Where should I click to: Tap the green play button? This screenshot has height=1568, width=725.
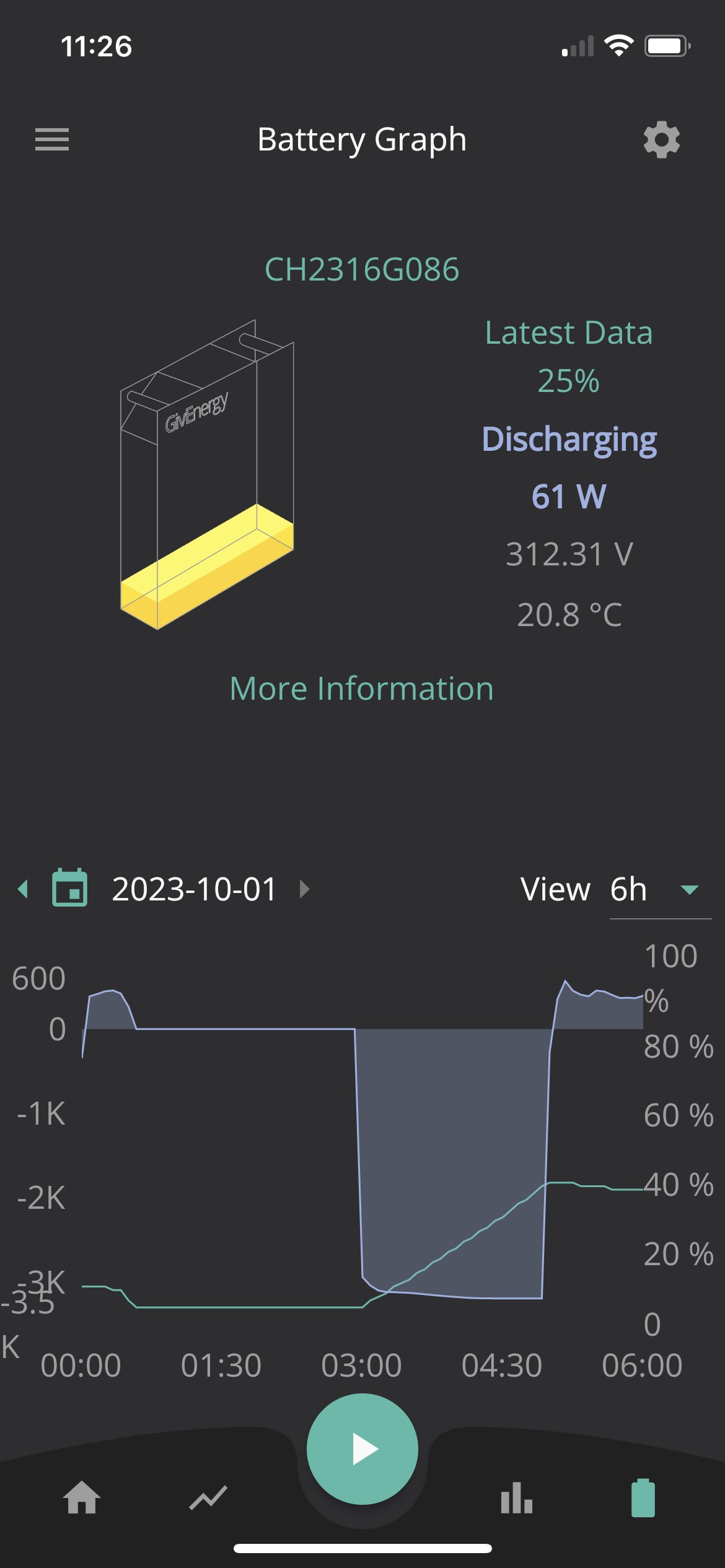click(362, 1448)
